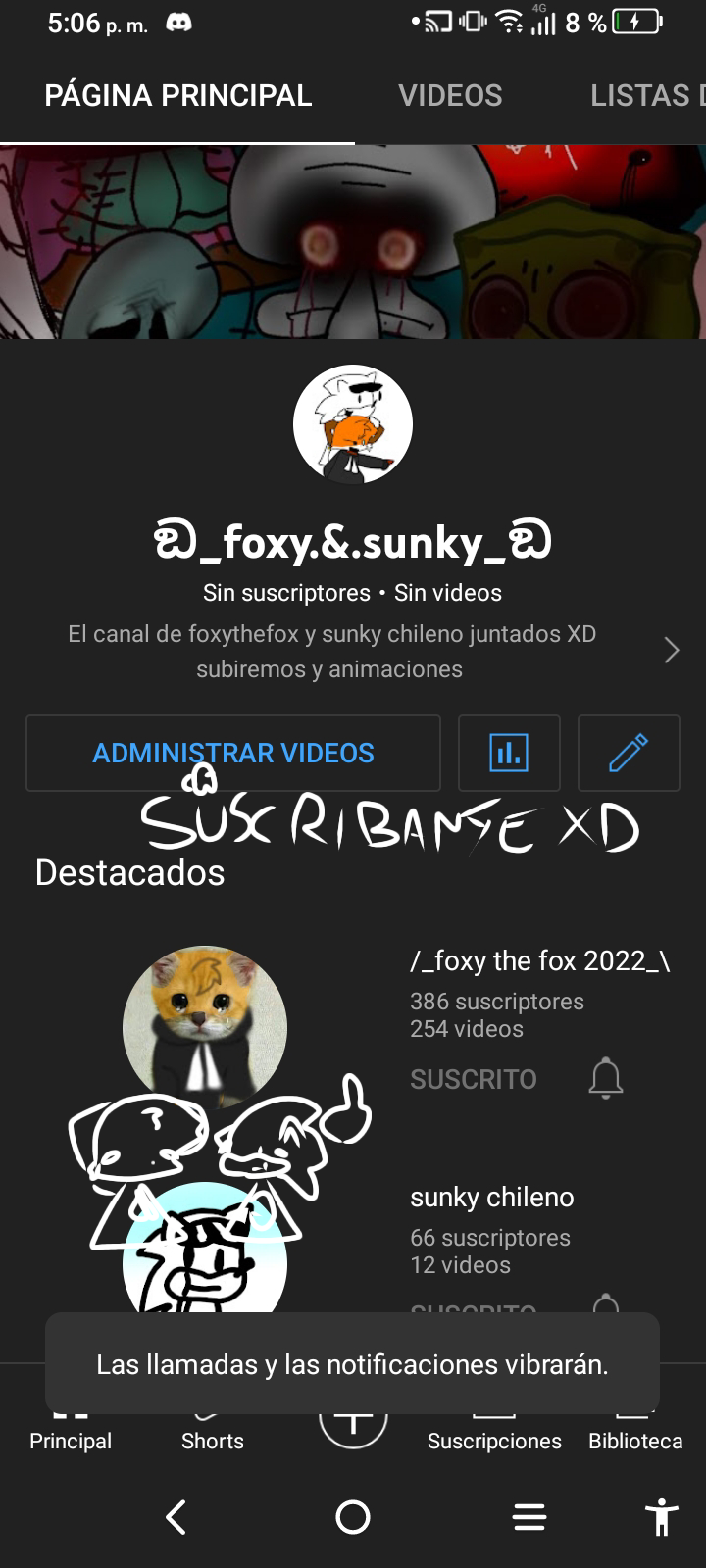The width and height of the screenshot is (706, 1568).
Task: Expand the channel description chevron
Action: (x=672, y=651)
